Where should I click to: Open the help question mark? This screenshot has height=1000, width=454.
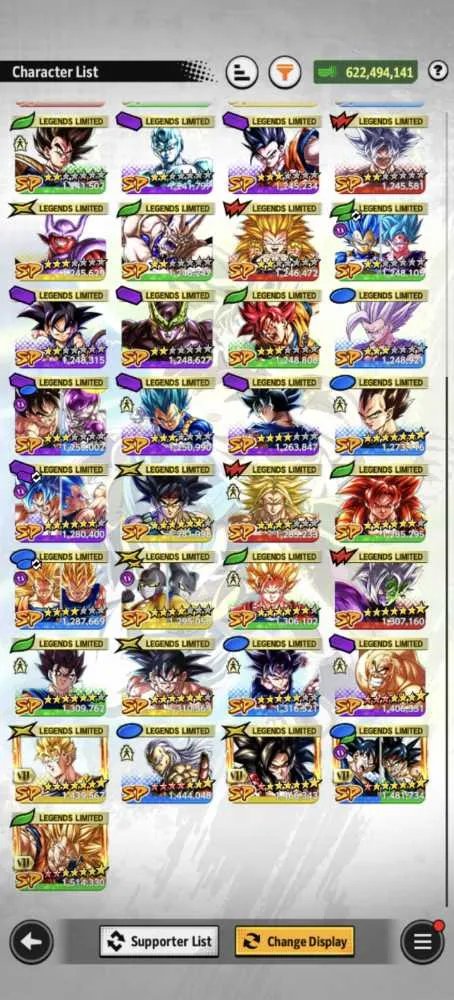(x=437, y=71)
